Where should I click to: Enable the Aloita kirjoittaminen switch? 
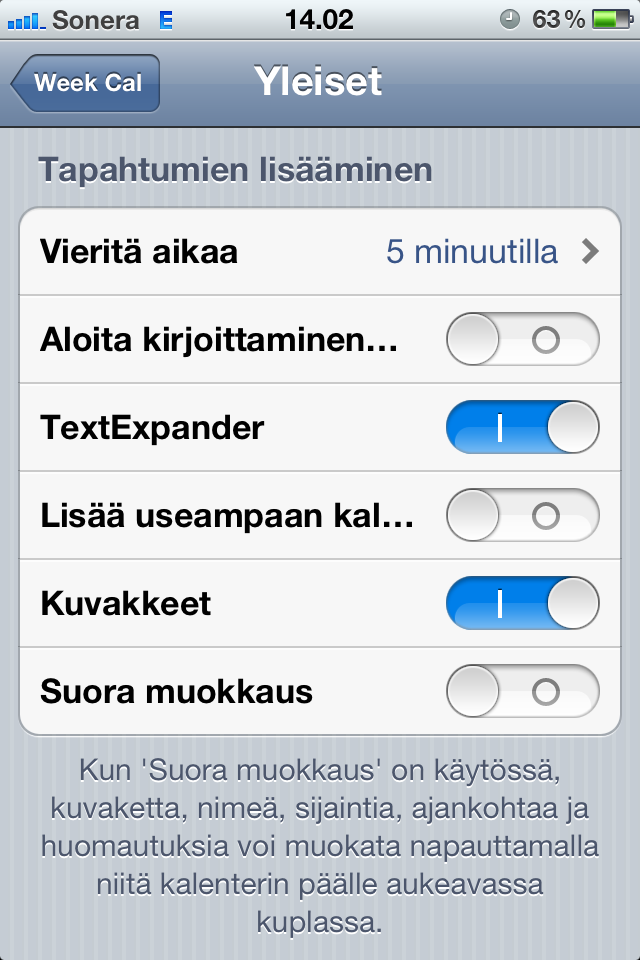[522, 341]
